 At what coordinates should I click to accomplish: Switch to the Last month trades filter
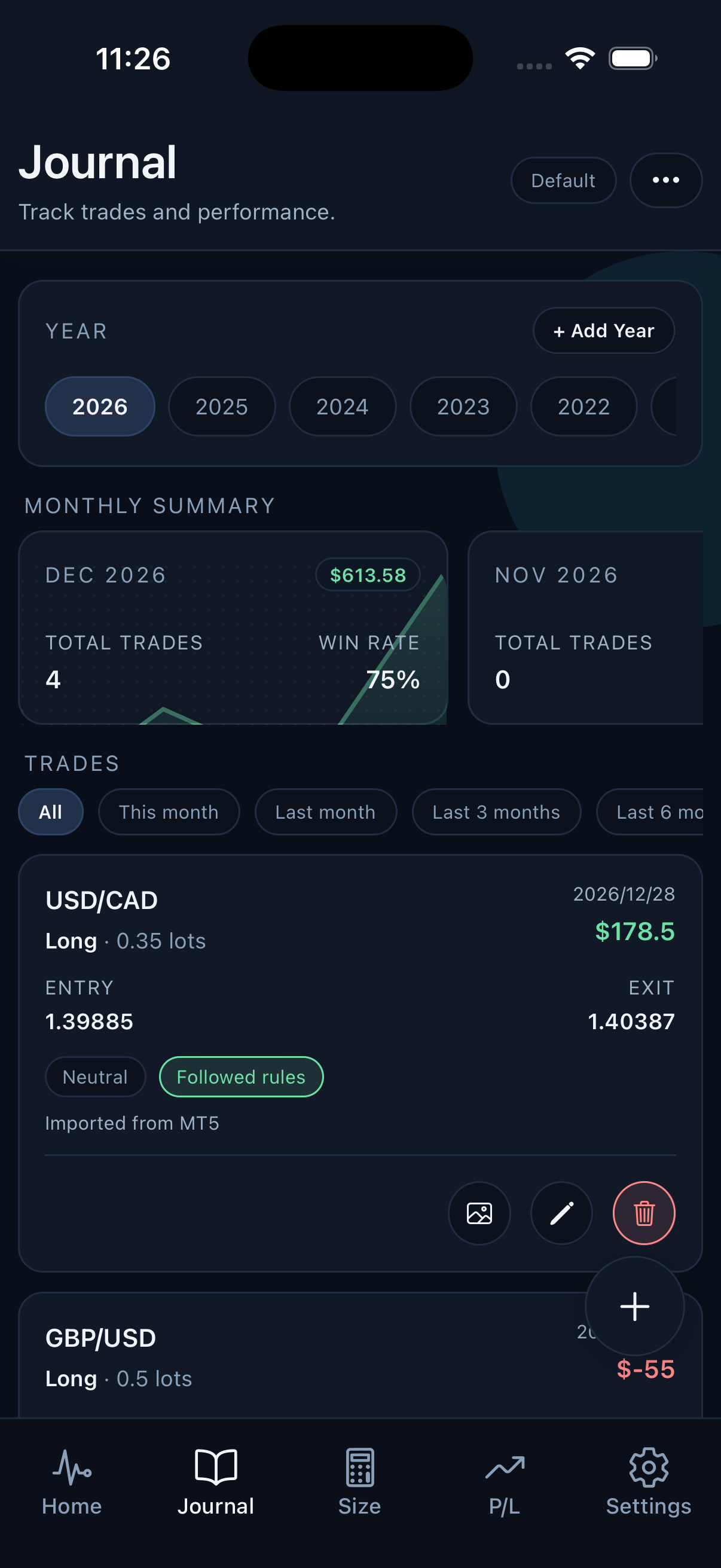pyautogui.click(x=325, y=812)
